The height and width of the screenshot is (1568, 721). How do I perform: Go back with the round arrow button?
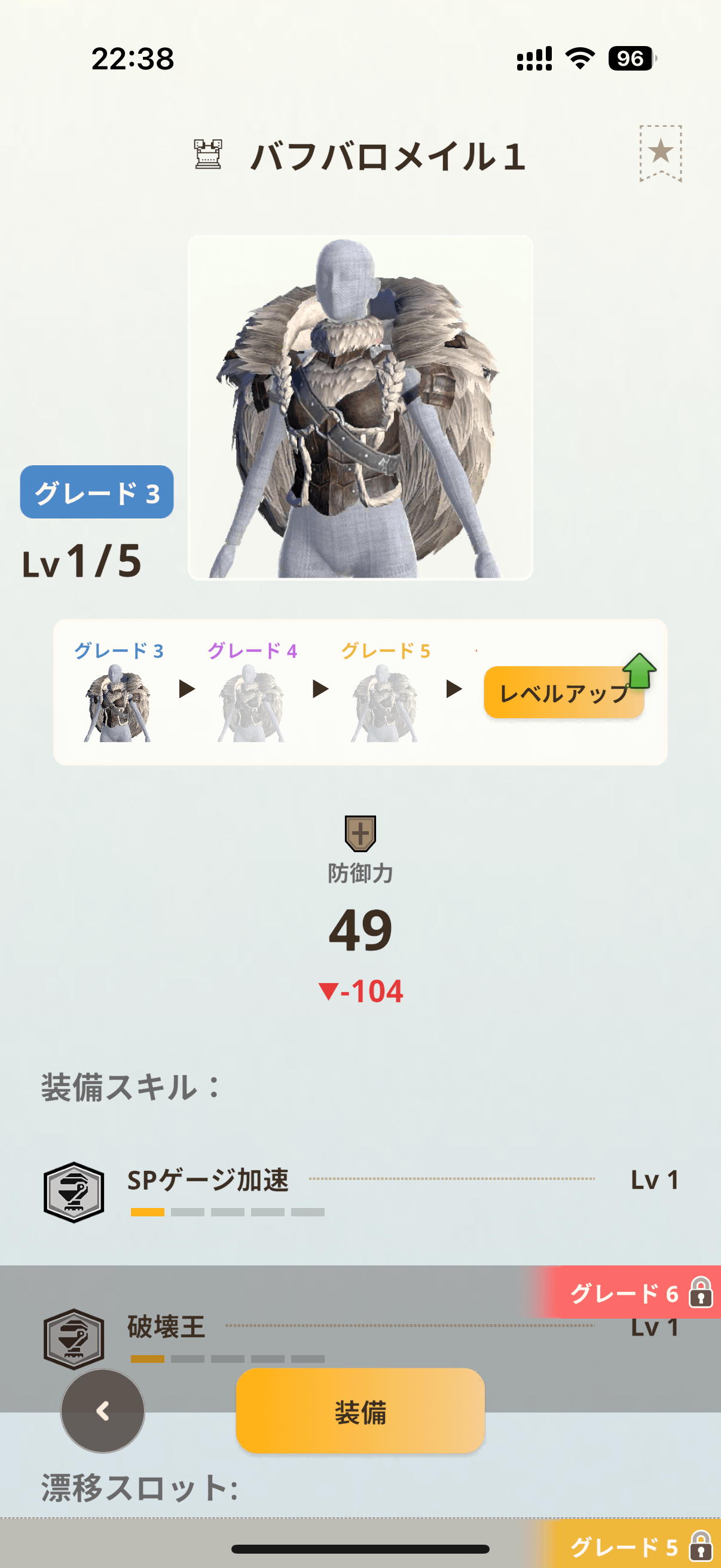coord(103,1411)
